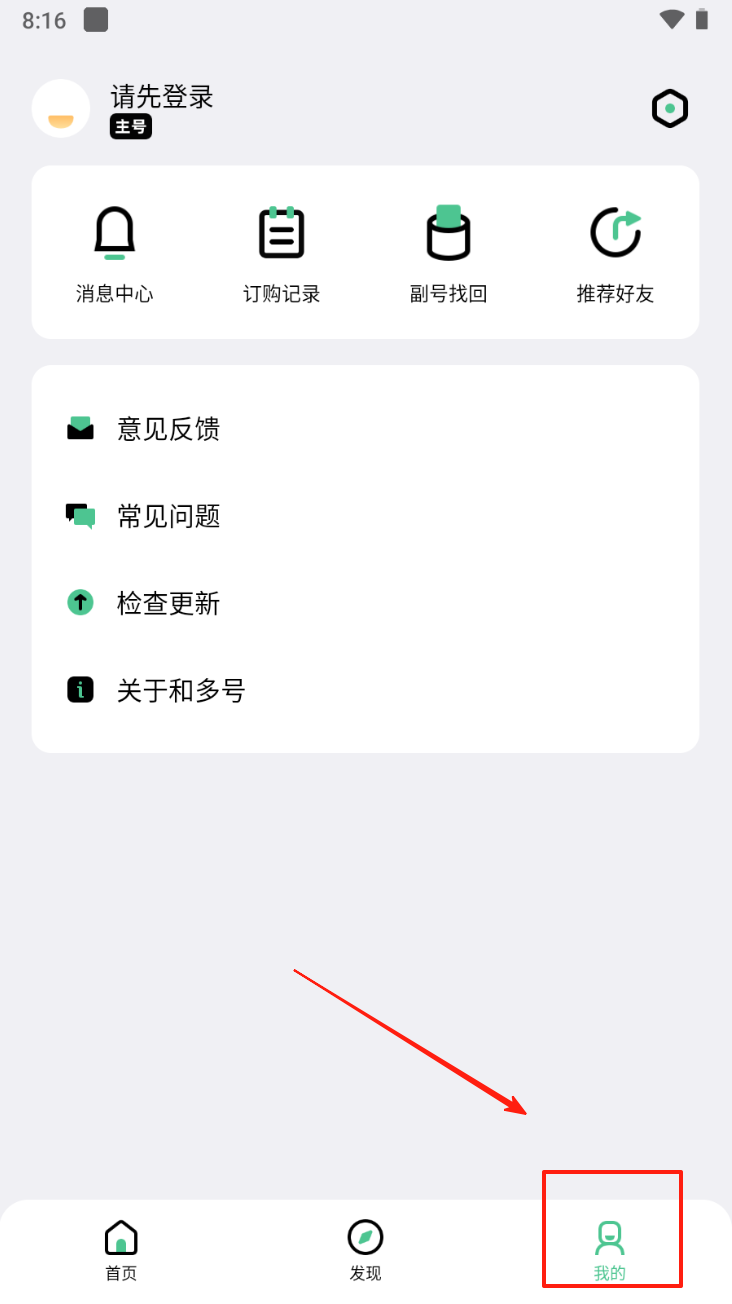Tap 请先登录 to log in
The height and width of the screenshot is (1304, 732).
tap(162, 97)
